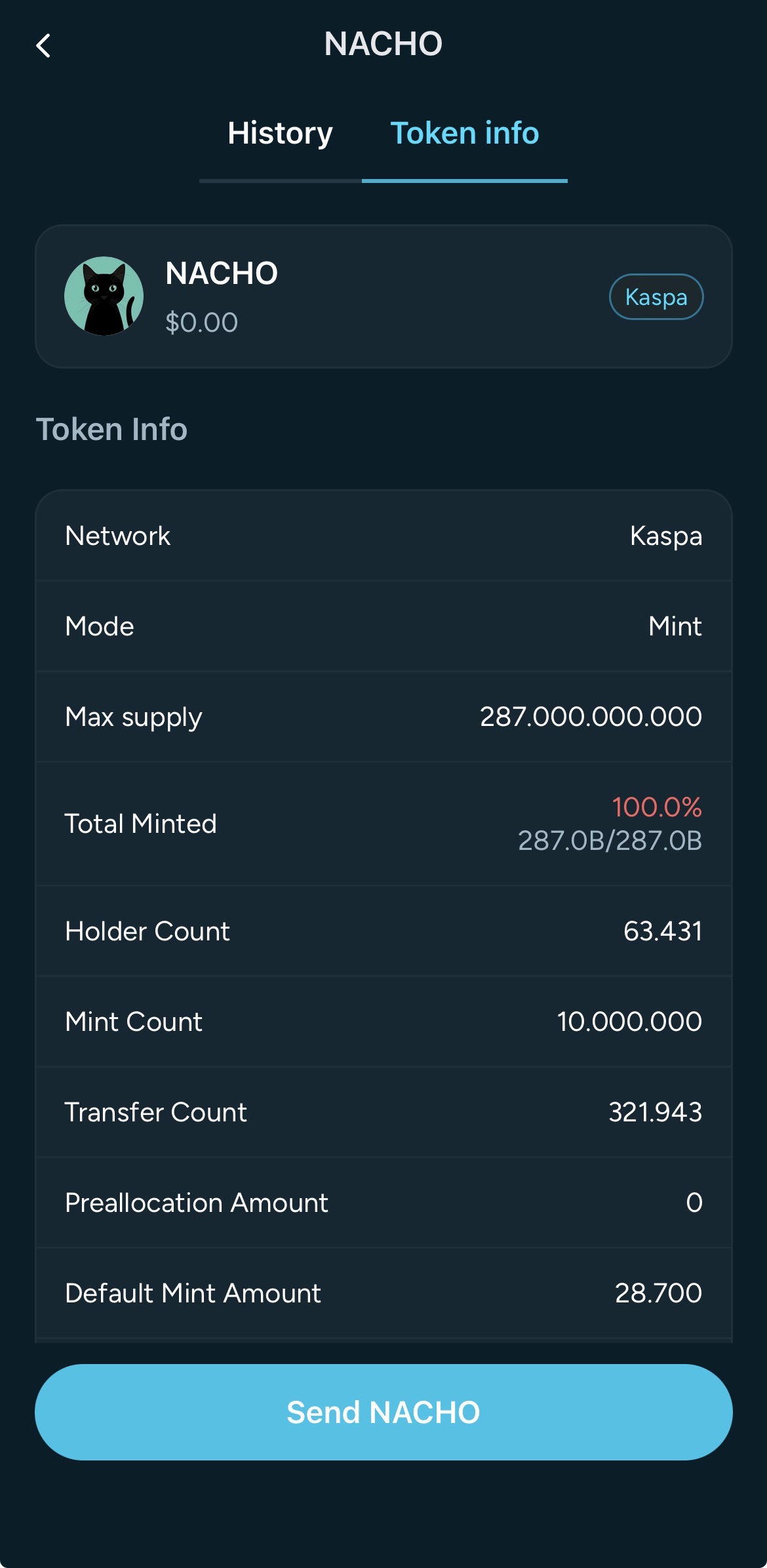The height and width of the screenshot is (1568, 767).
Task: Tap the Token Info section heading
Action: click(111, 430)
